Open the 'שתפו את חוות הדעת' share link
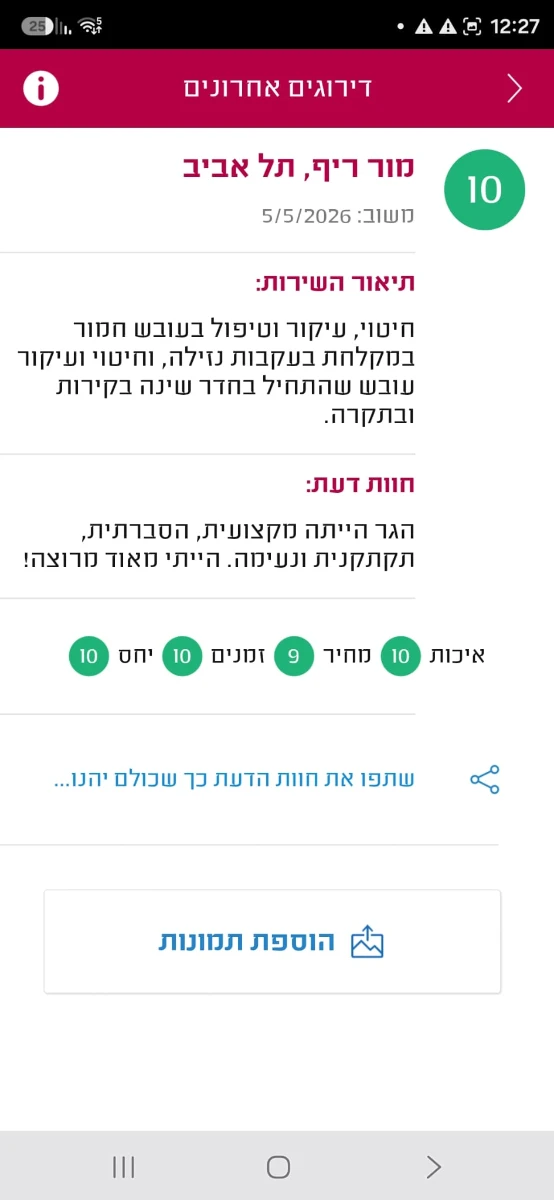The height and width of the screenshot is (1200, 554). coord(234,779)
